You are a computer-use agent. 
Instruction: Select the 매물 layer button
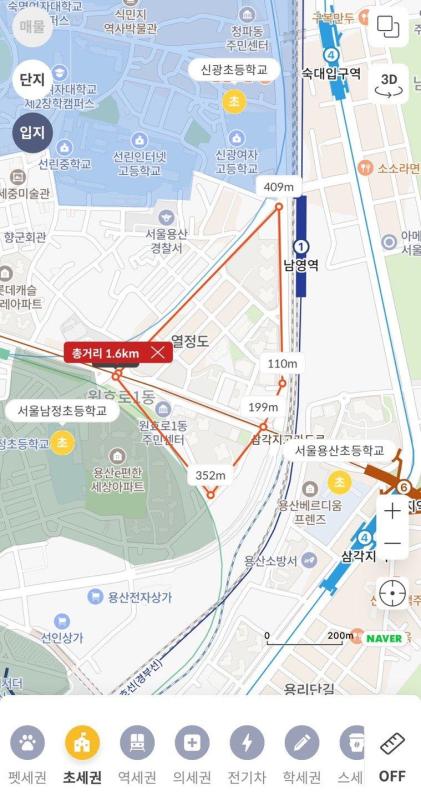[33, 27]
